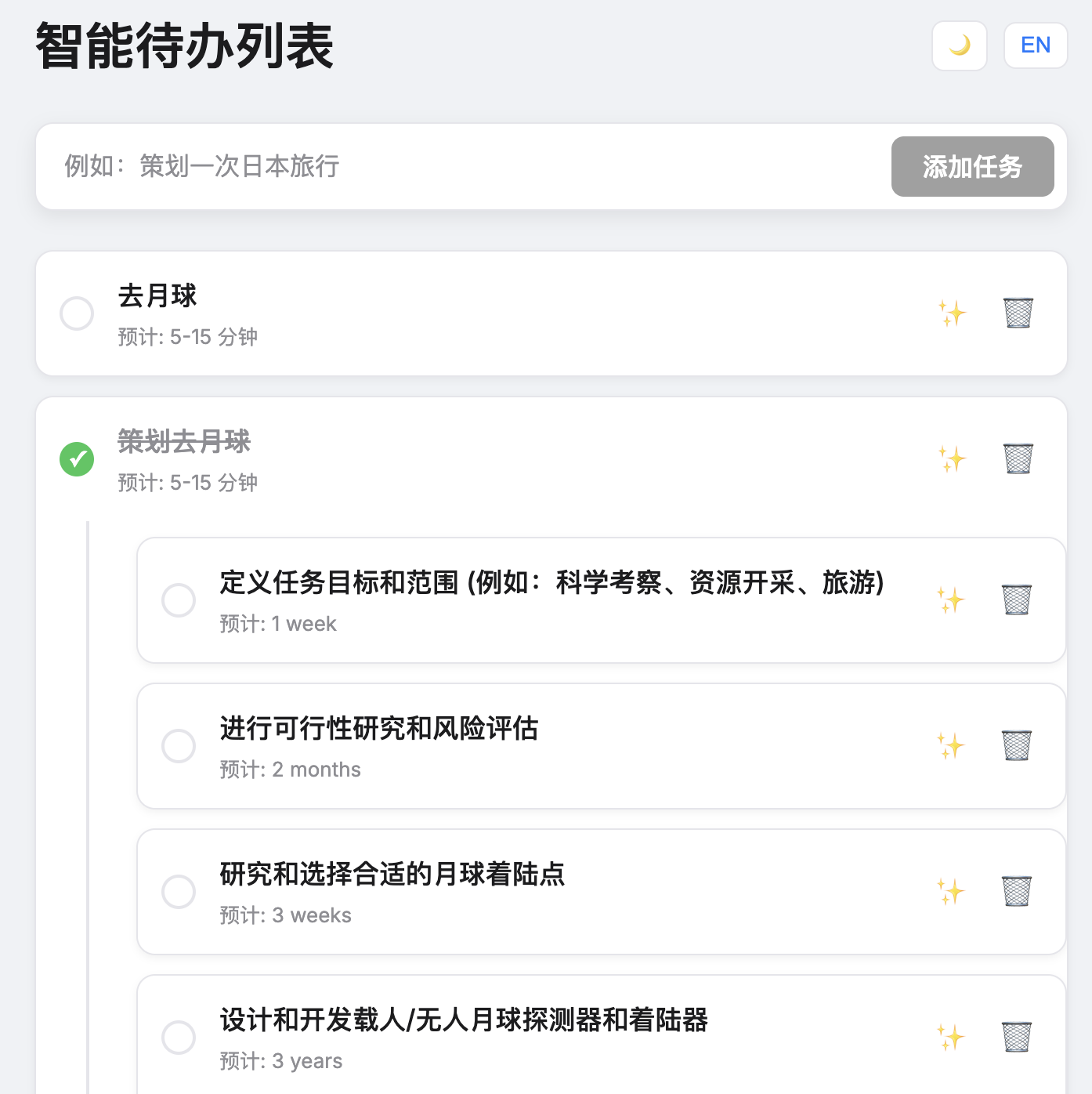Click the sparkle icon on the 定义任务目标和范围 subtask
The image size is (1092, 1094).
click(x=951, y=600)
